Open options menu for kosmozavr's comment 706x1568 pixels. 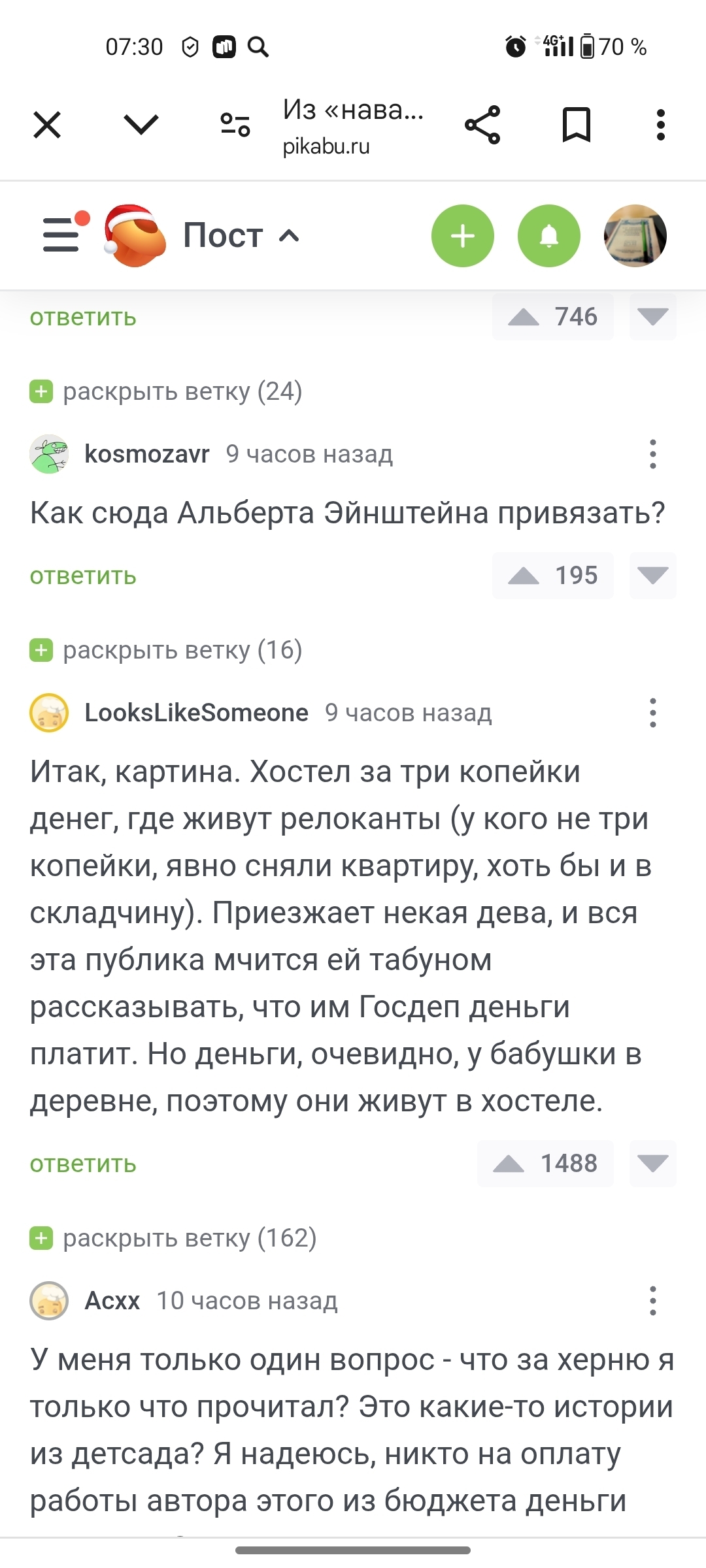[652, 454]
